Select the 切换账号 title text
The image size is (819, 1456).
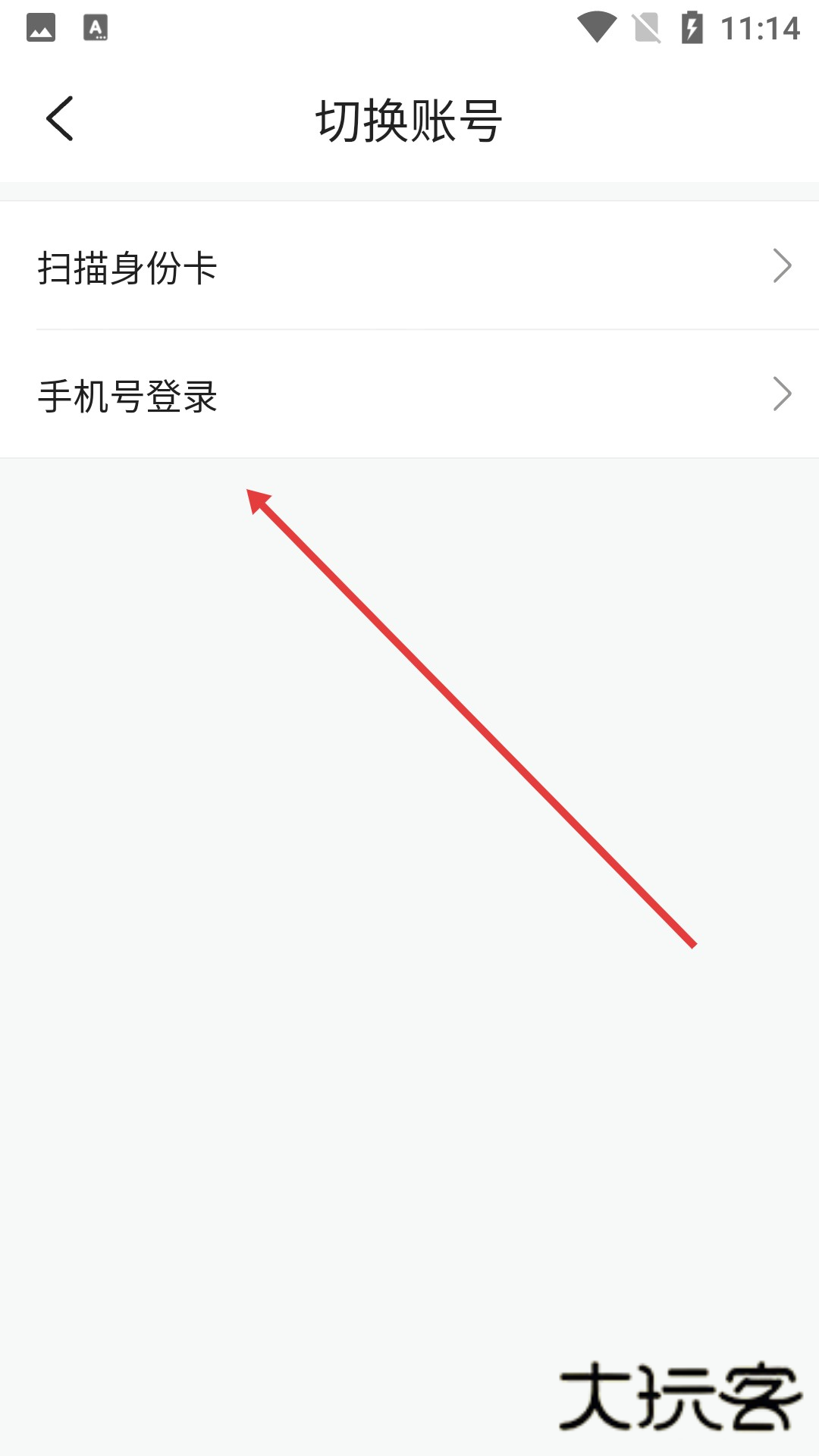[x=409, y=118]
